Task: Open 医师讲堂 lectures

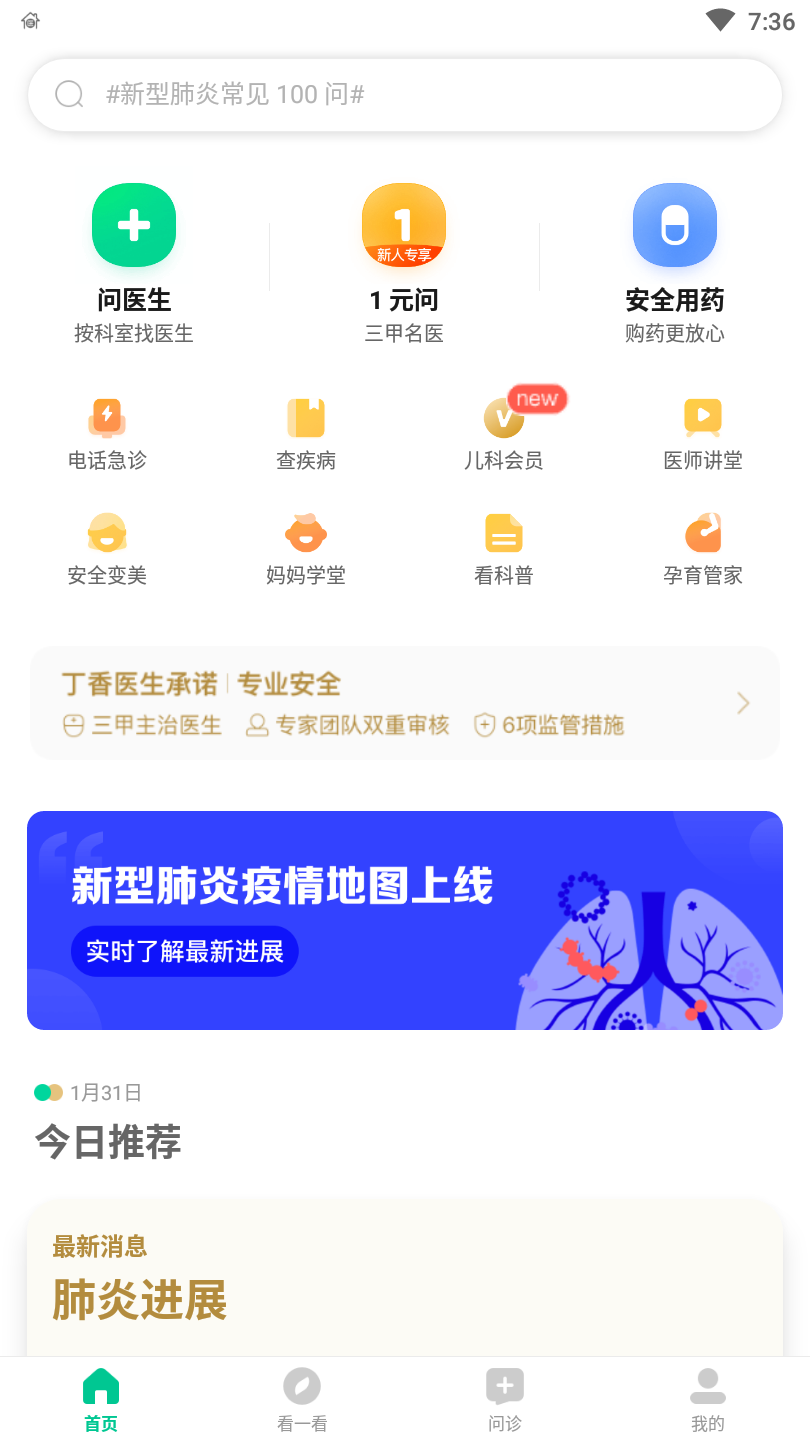Action: click(703, 434)
